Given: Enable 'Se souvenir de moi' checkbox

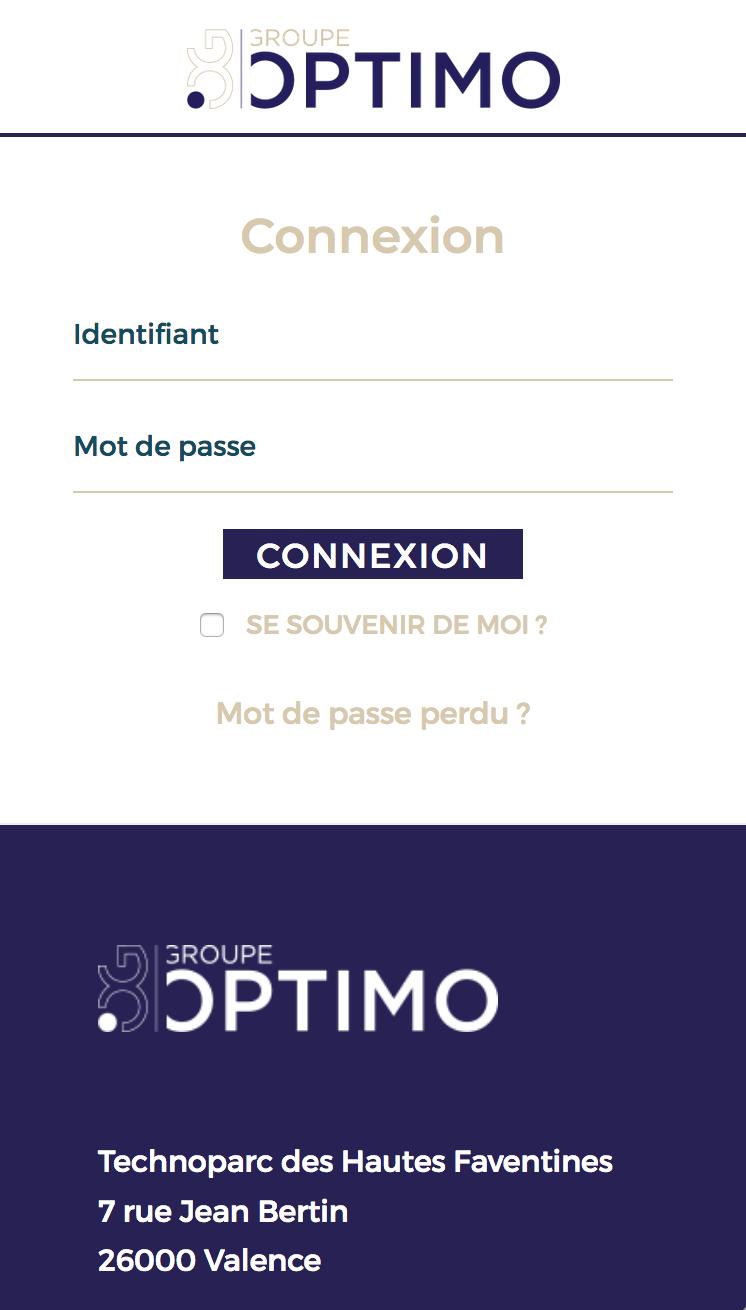Looking at the screenshot, I should pyautogui.click(x=211, y=625).
